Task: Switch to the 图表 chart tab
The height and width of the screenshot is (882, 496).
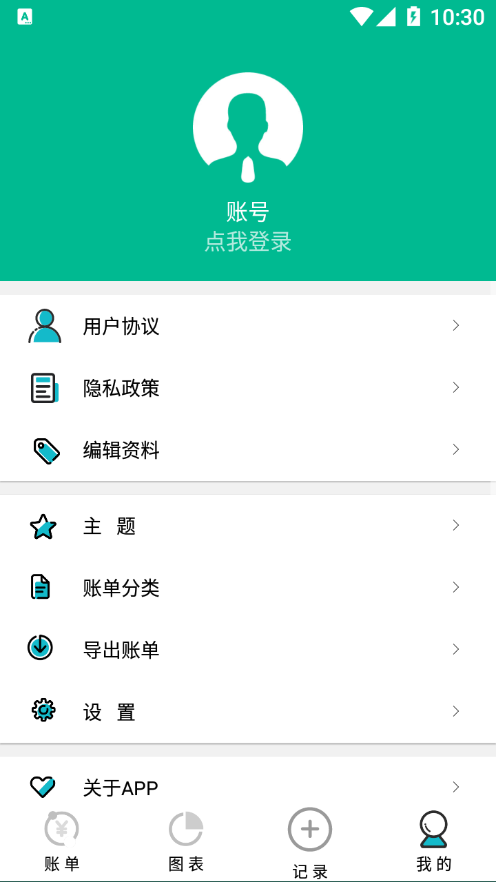Action: coord(186,841)
